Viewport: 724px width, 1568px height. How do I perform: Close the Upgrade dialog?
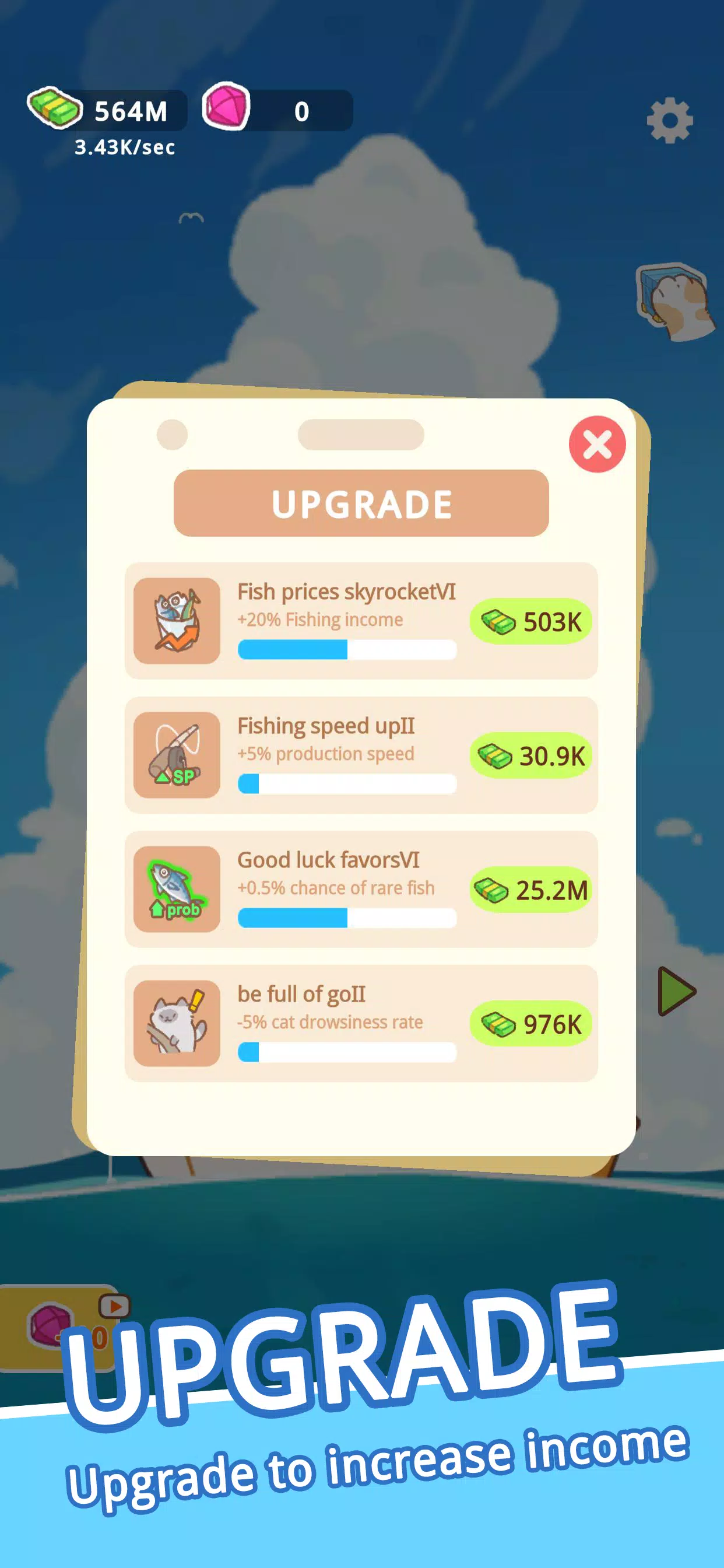tap(597, 444)
